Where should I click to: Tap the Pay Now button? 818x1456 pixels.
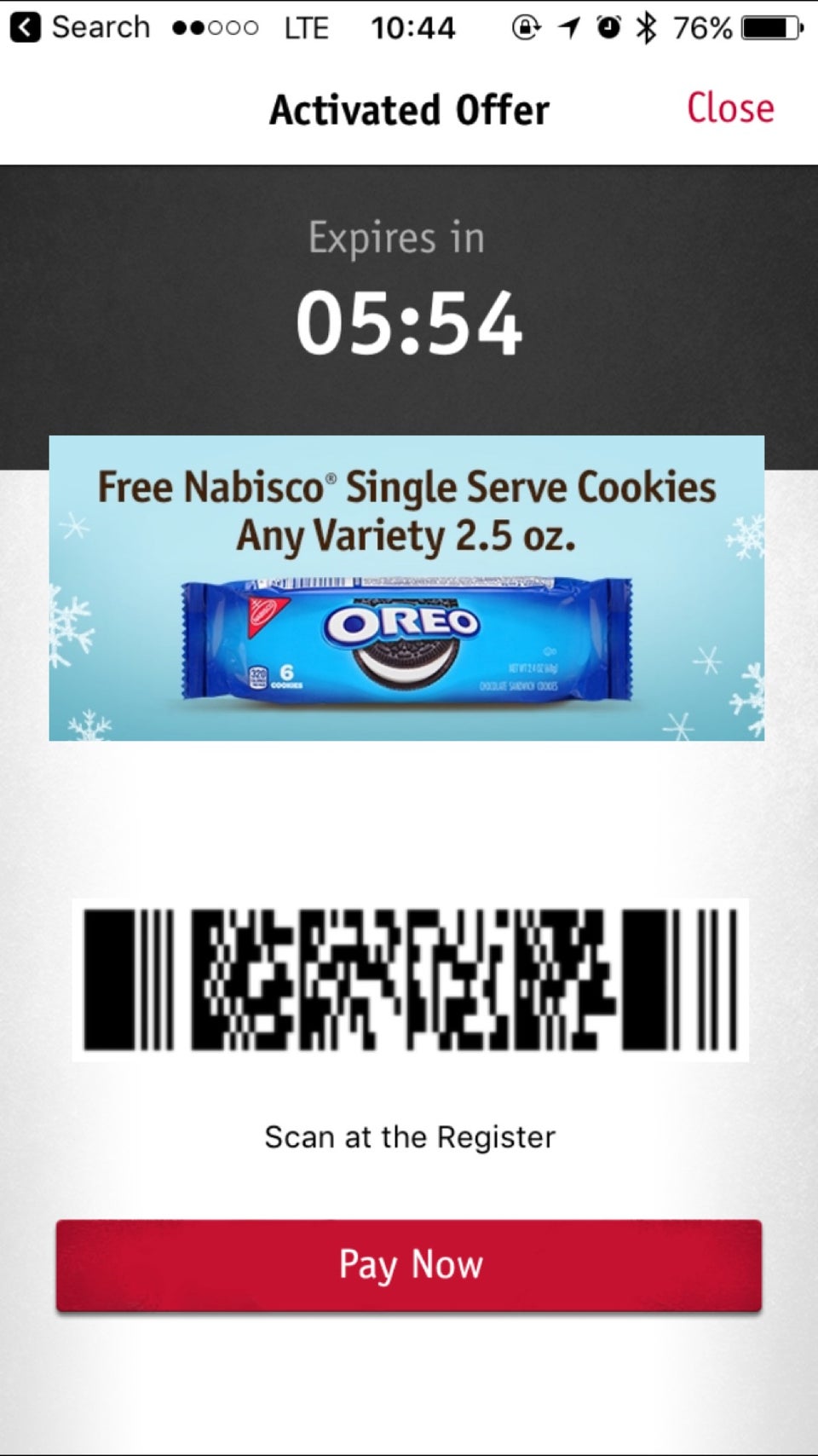click(409, 1265)
